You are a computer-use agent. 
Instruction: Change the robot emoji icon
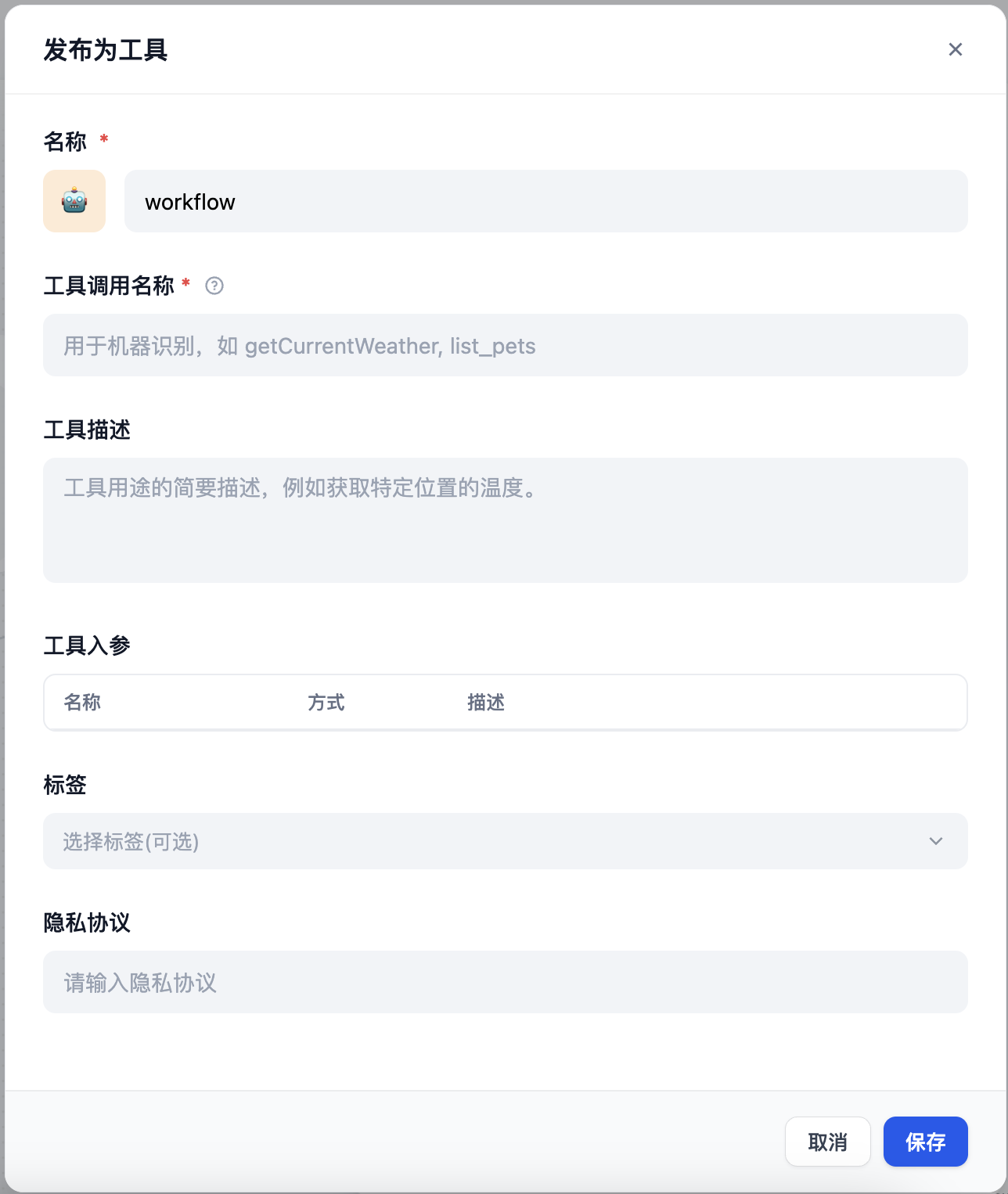tap(74, 201)
